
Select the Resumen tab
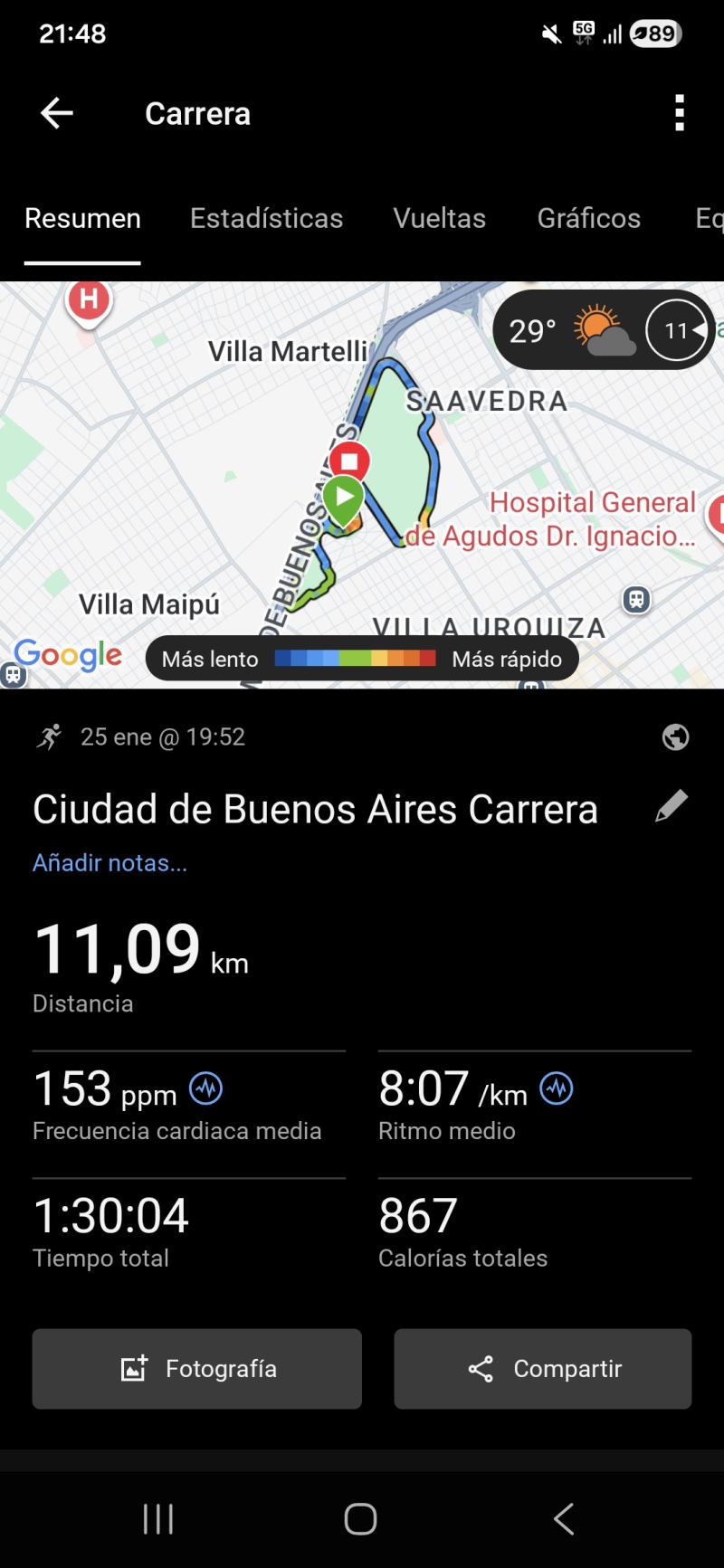click(82, 218)
